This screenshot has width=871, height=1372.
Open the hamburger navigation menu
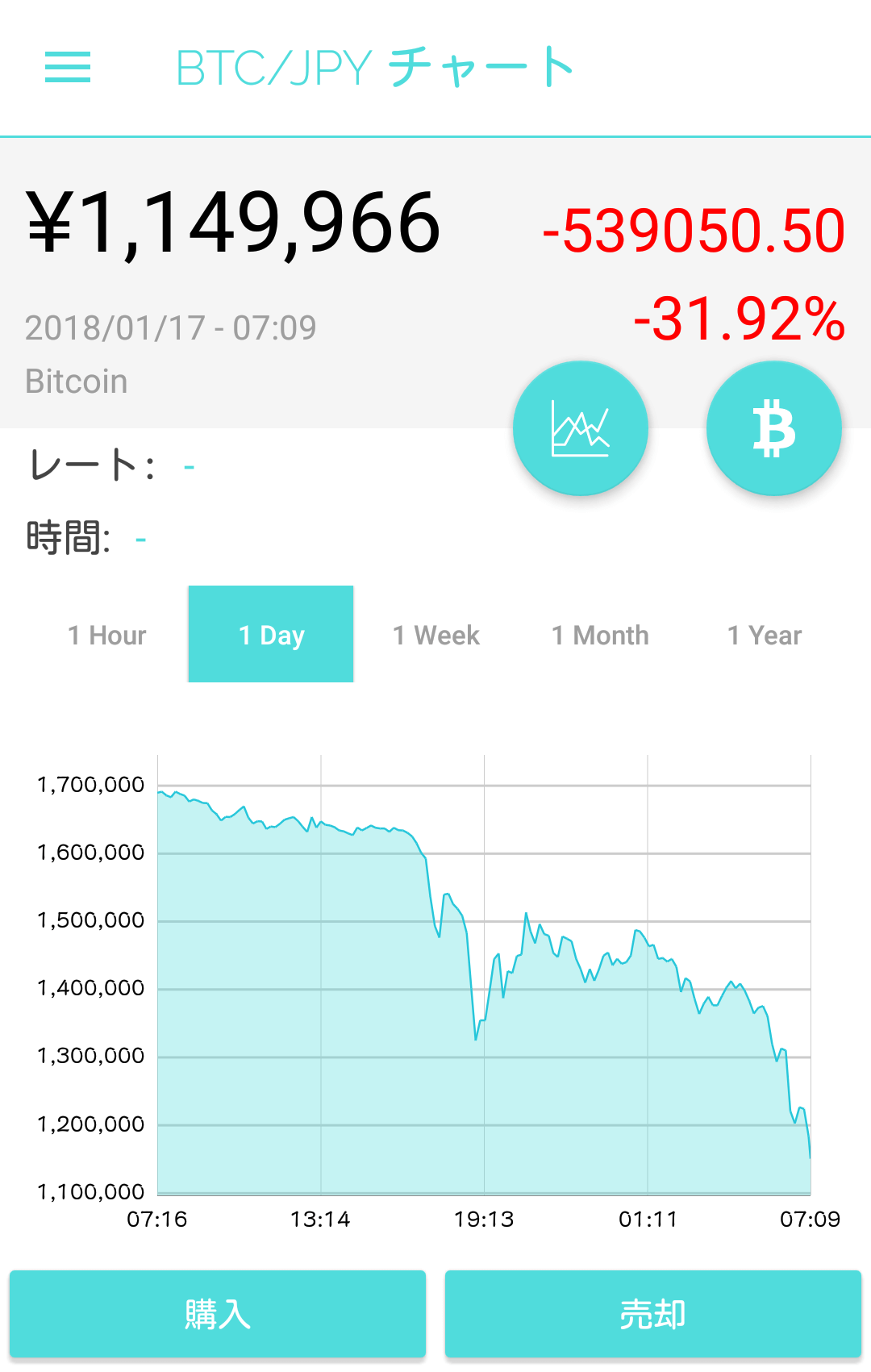tap(68, 67)
